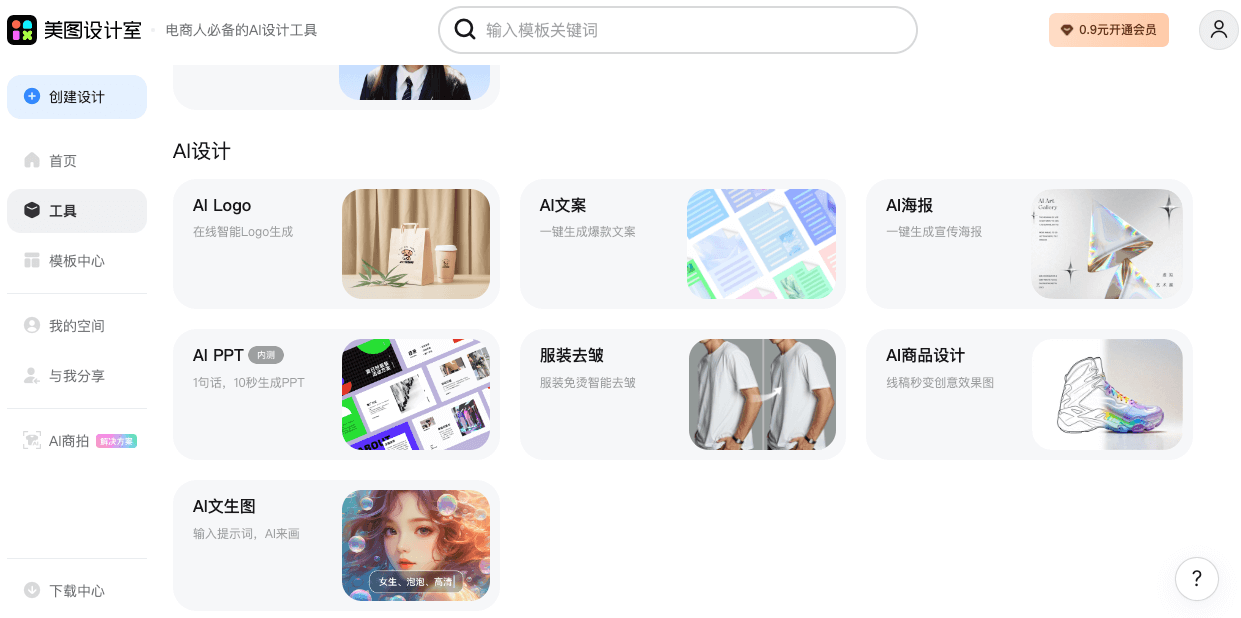Open the AI海报 tool card
Screen dimensions: 1241x618
click(1028, 244)
